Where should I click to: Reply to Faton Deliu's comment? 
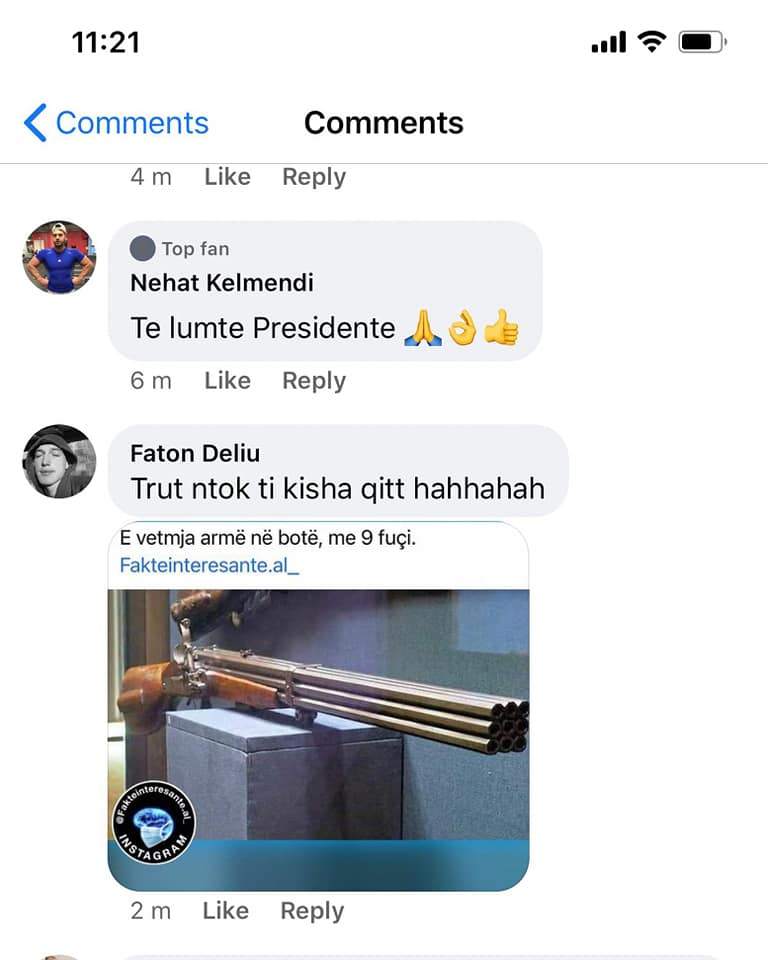pyautogui.click(x=311, y=911)
